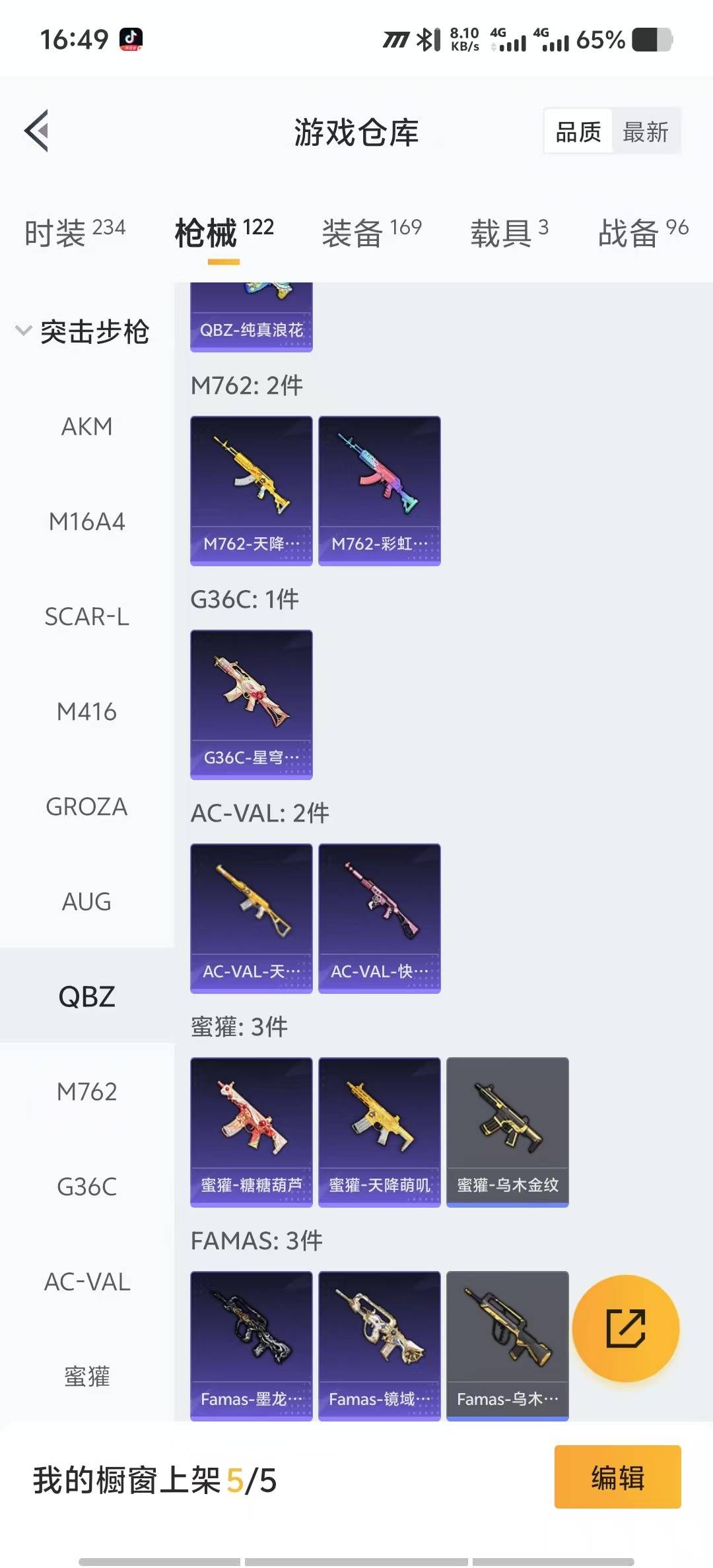The image size is (713, 1568).
Task: Open the QBZ-纯真浪花 skin tile
Action: (x=251, y=317)
